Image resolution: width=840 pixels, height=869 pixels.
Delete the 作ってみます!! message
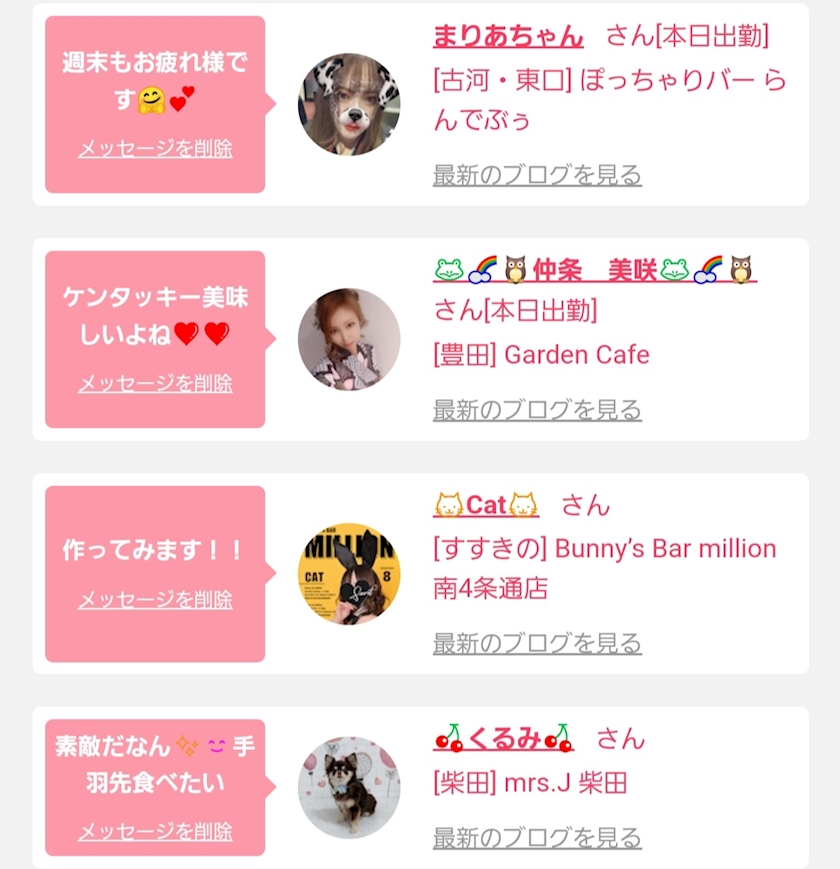pos(155,600)
